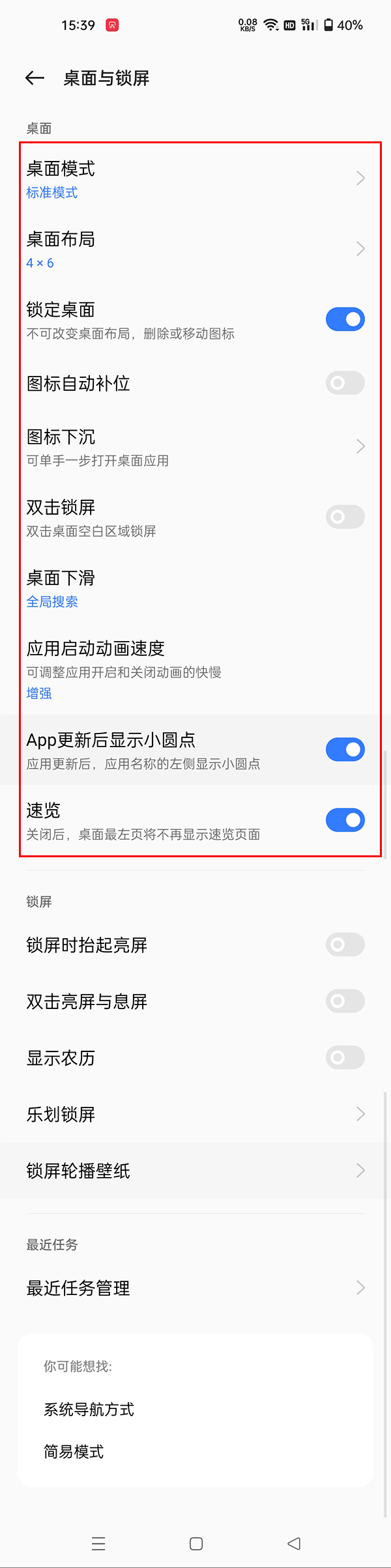Open 乐划锁屏 settings
391x1568 pixels.
pyautogui.click(x=195, y=1115)
